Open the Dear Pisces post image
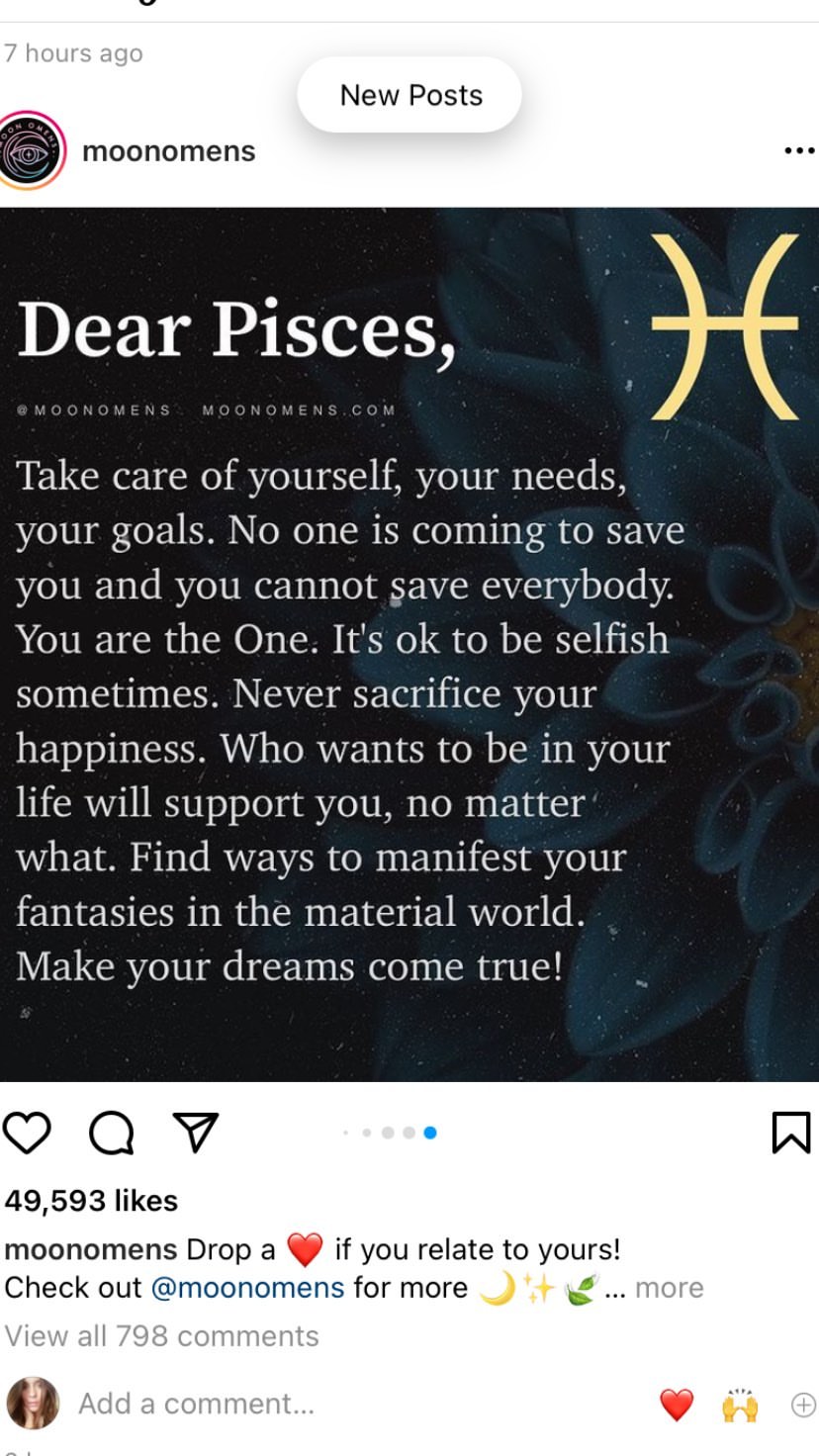Viewport: 819px width, 1456px height. pos(409,643)
